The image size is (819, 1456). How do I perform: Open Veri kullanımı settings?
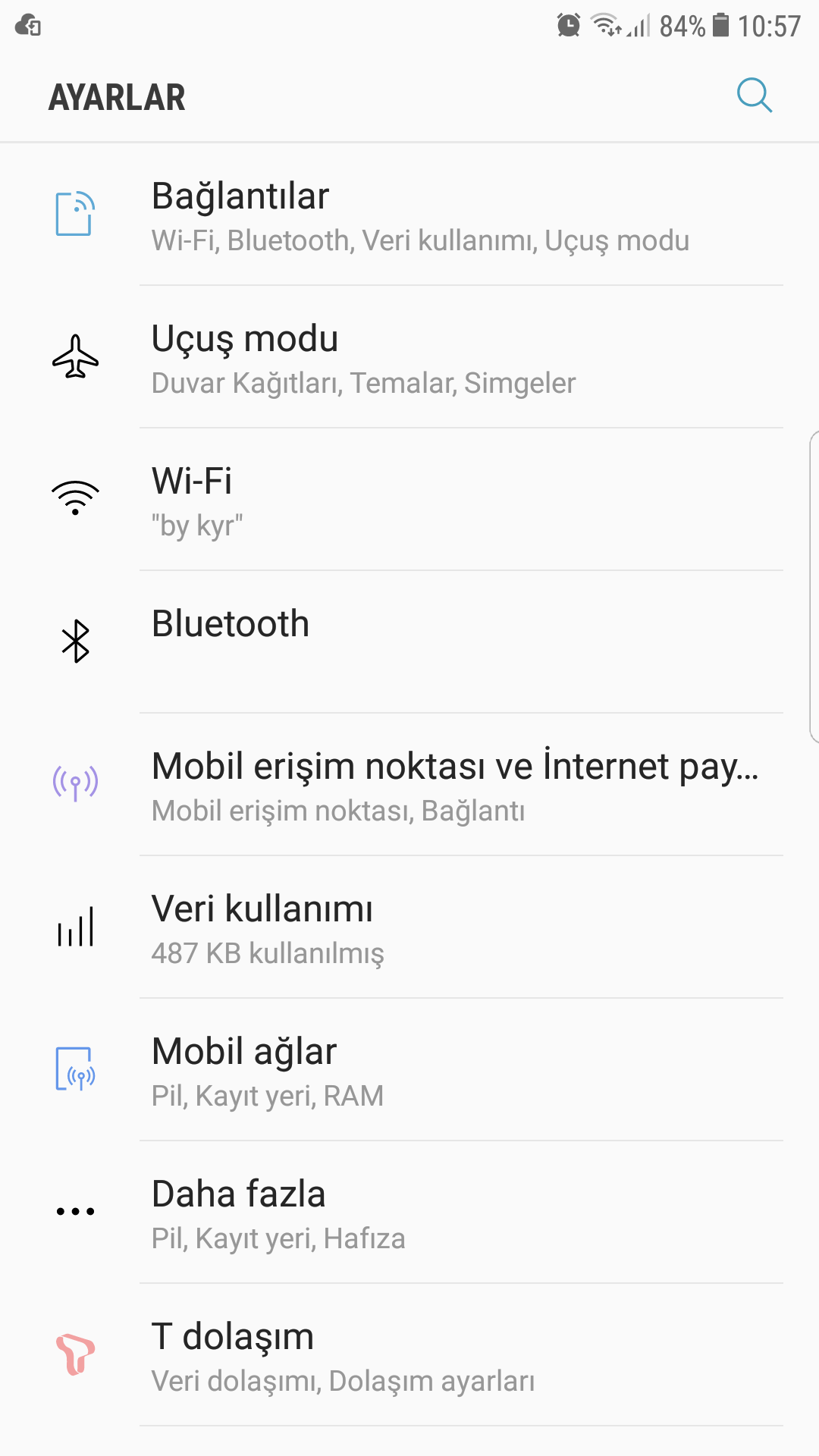point(409,927)
